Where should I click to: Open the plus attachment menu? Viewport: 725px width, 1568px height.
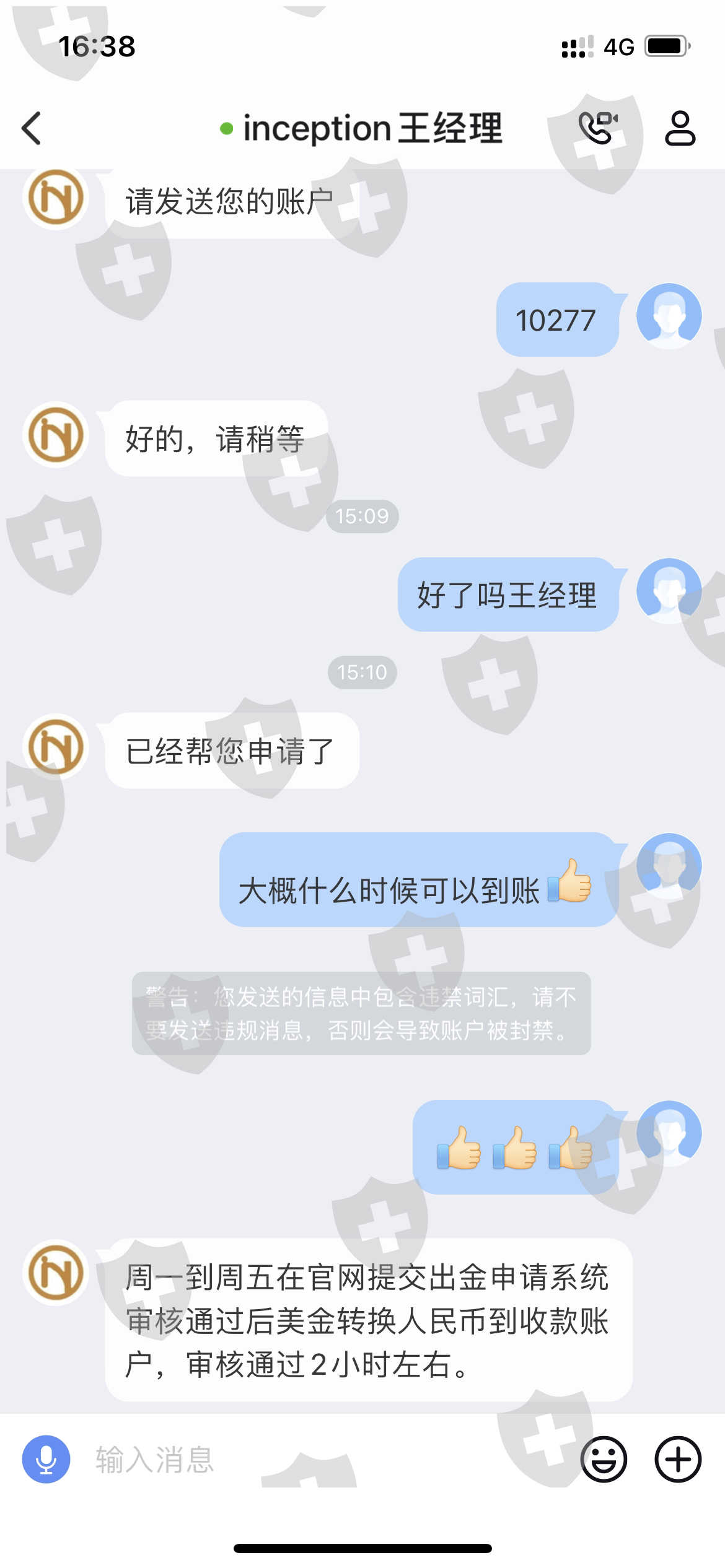(x=678, y=1459)
